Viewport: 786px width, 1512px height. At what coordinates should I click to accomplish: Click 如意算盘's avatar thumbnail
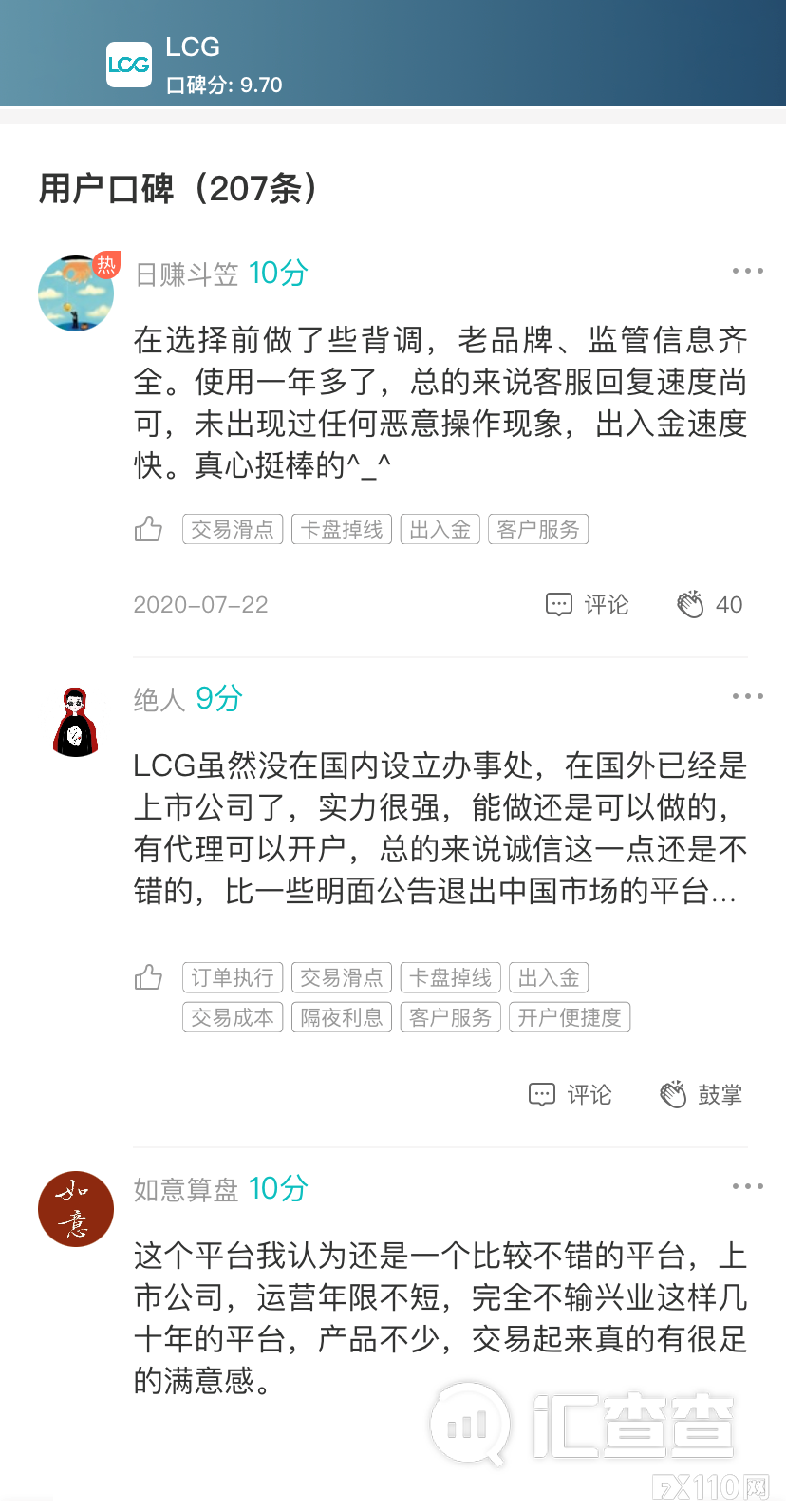(75, 1208)
